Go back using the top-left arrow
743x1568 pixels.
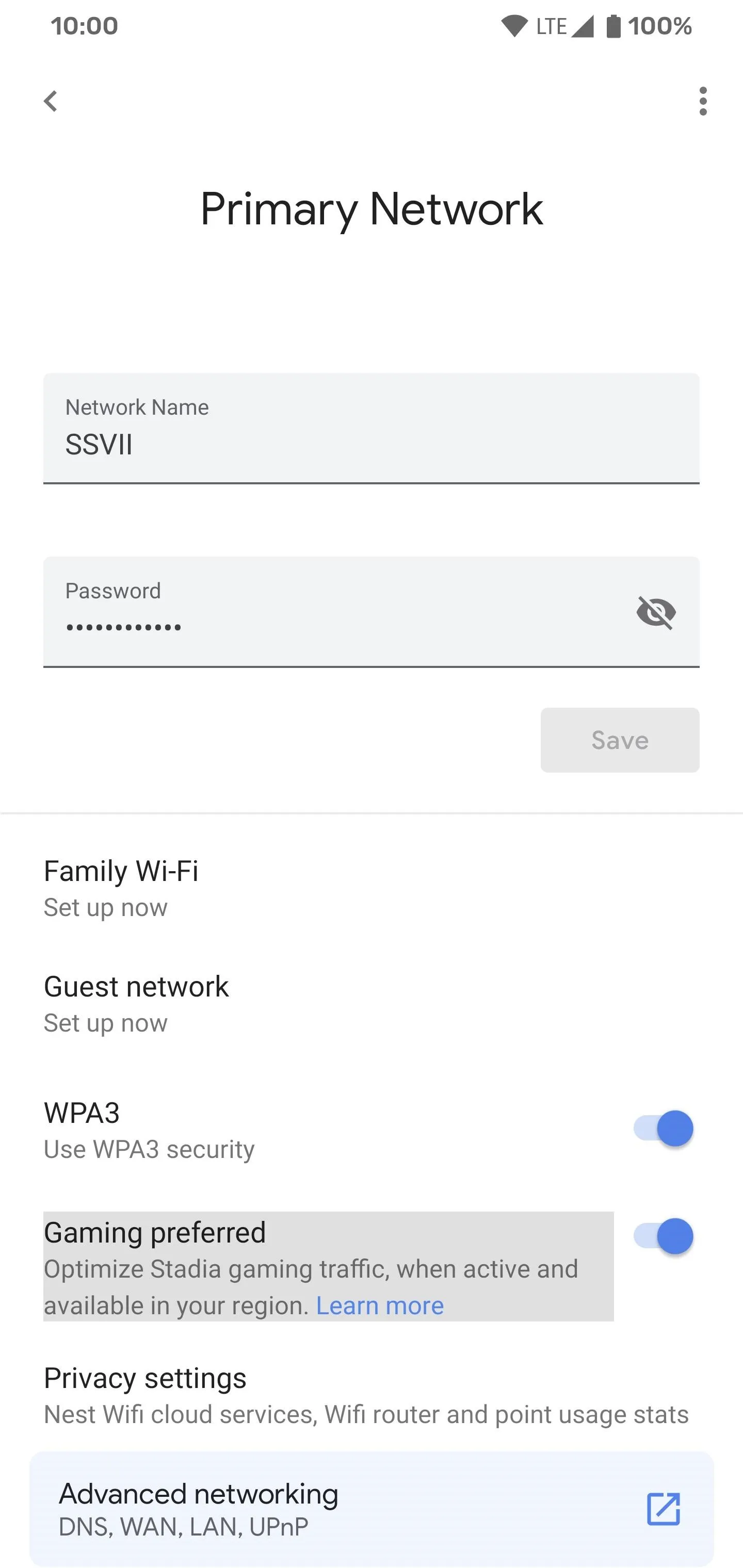(51, 101)
